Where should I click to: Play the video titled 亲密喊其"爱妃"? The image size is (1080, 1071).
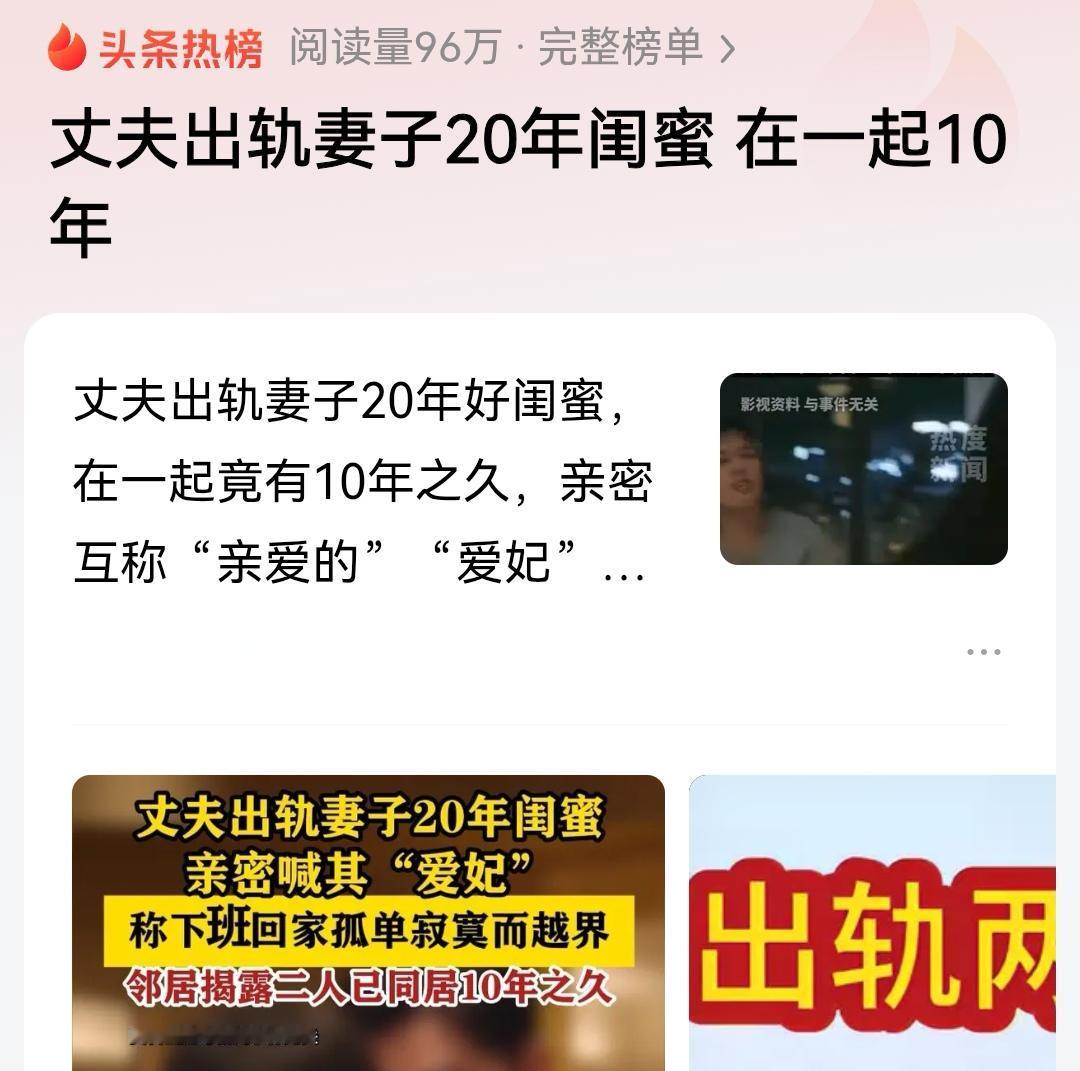pyautogui.click(x=368, y=922)
